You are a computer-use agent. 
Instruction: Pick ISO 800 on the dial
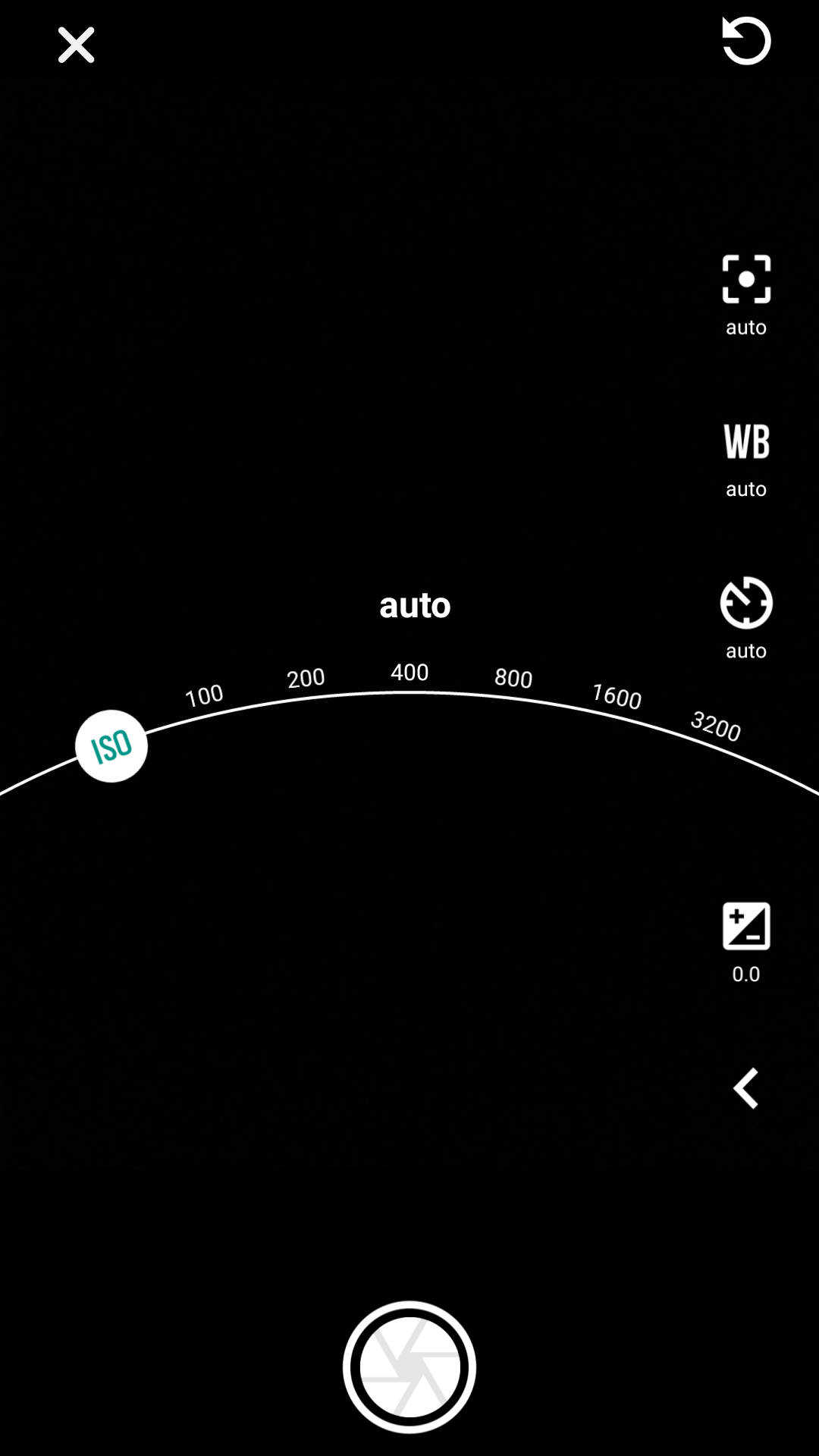[x=513, y=678]
